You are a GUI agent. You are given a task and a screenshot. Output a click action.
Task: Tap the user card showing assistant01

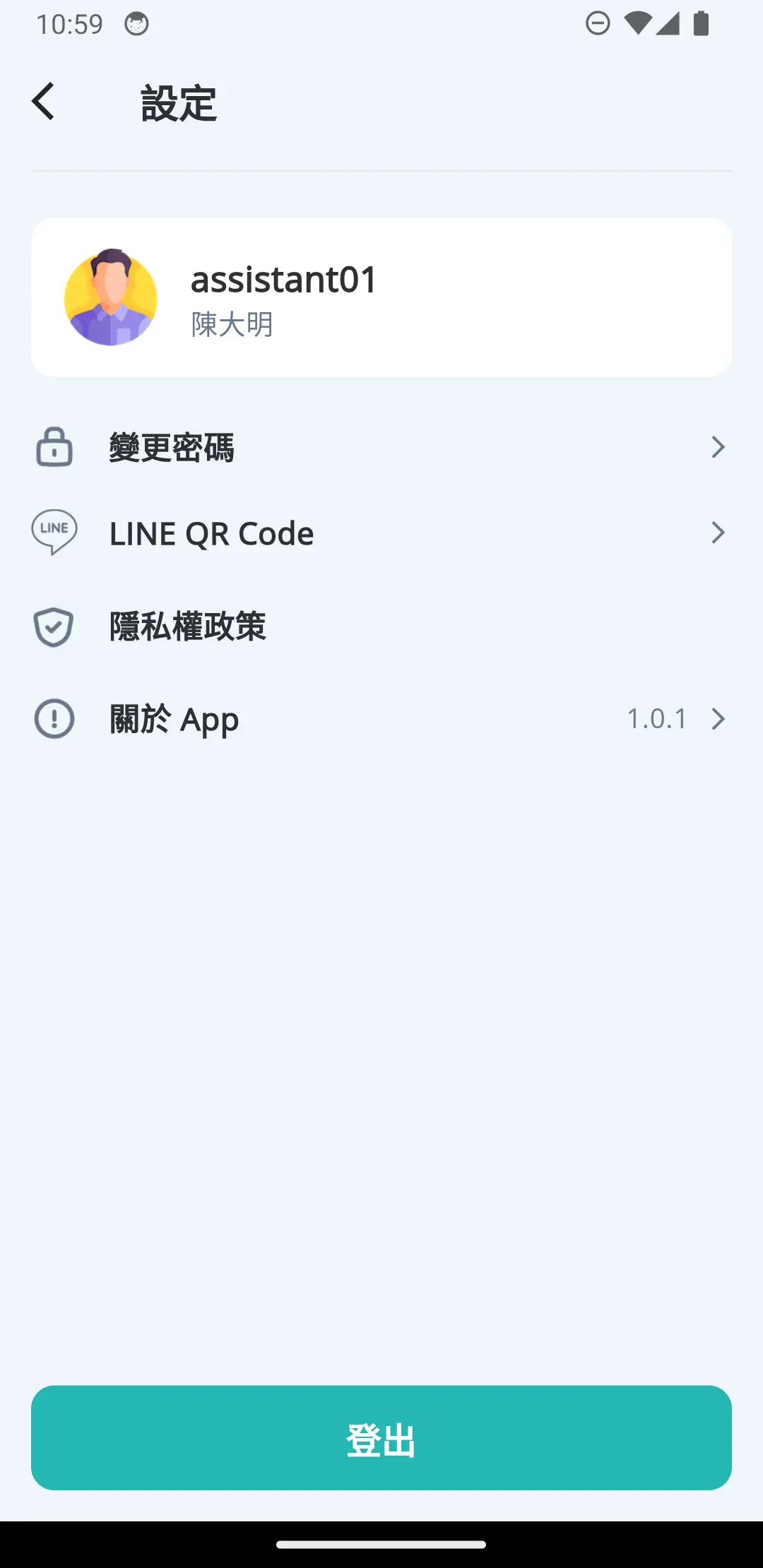coord(381,297)
